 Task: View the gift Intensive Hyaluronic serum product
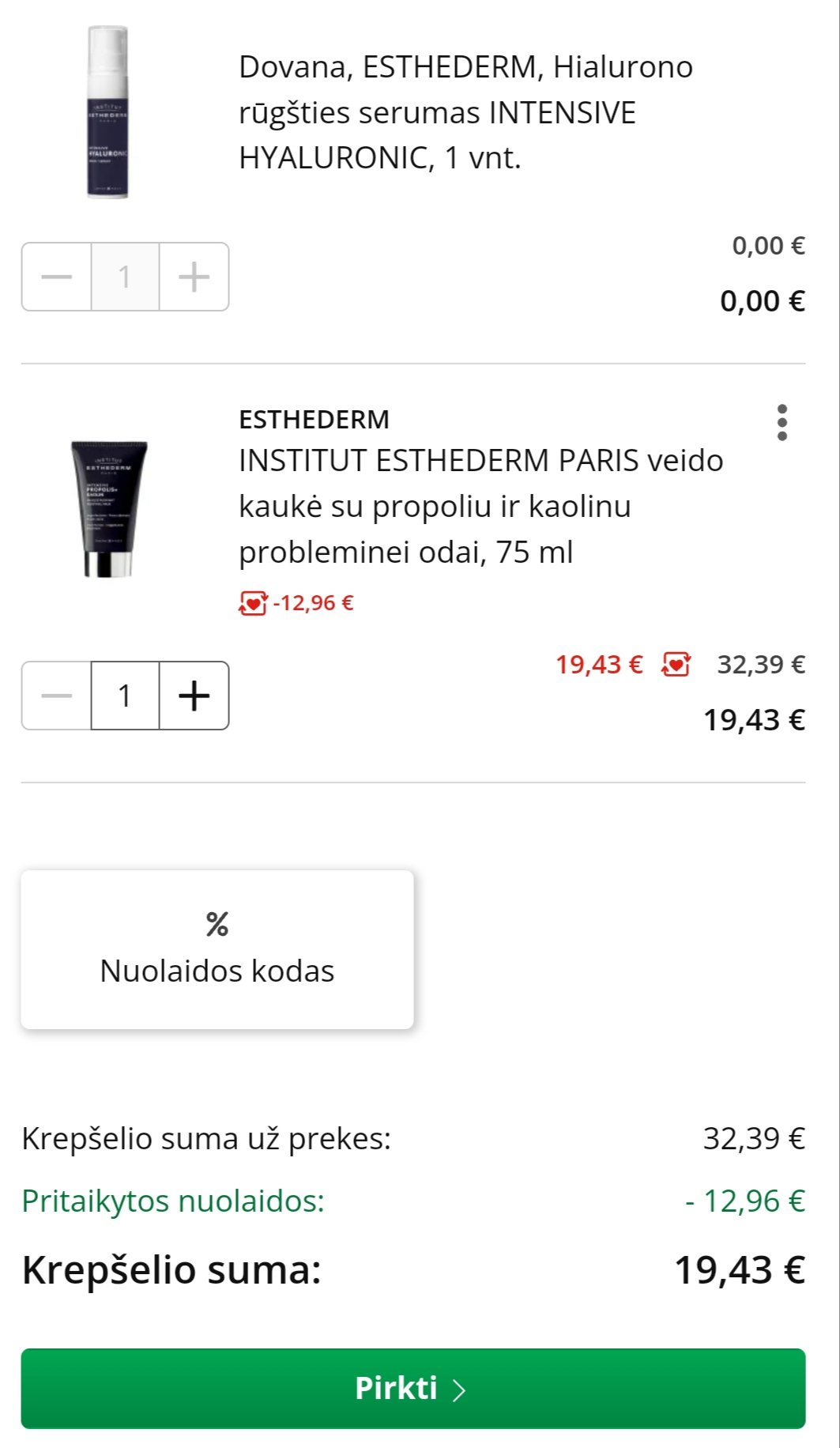click(x=465, y=112)
